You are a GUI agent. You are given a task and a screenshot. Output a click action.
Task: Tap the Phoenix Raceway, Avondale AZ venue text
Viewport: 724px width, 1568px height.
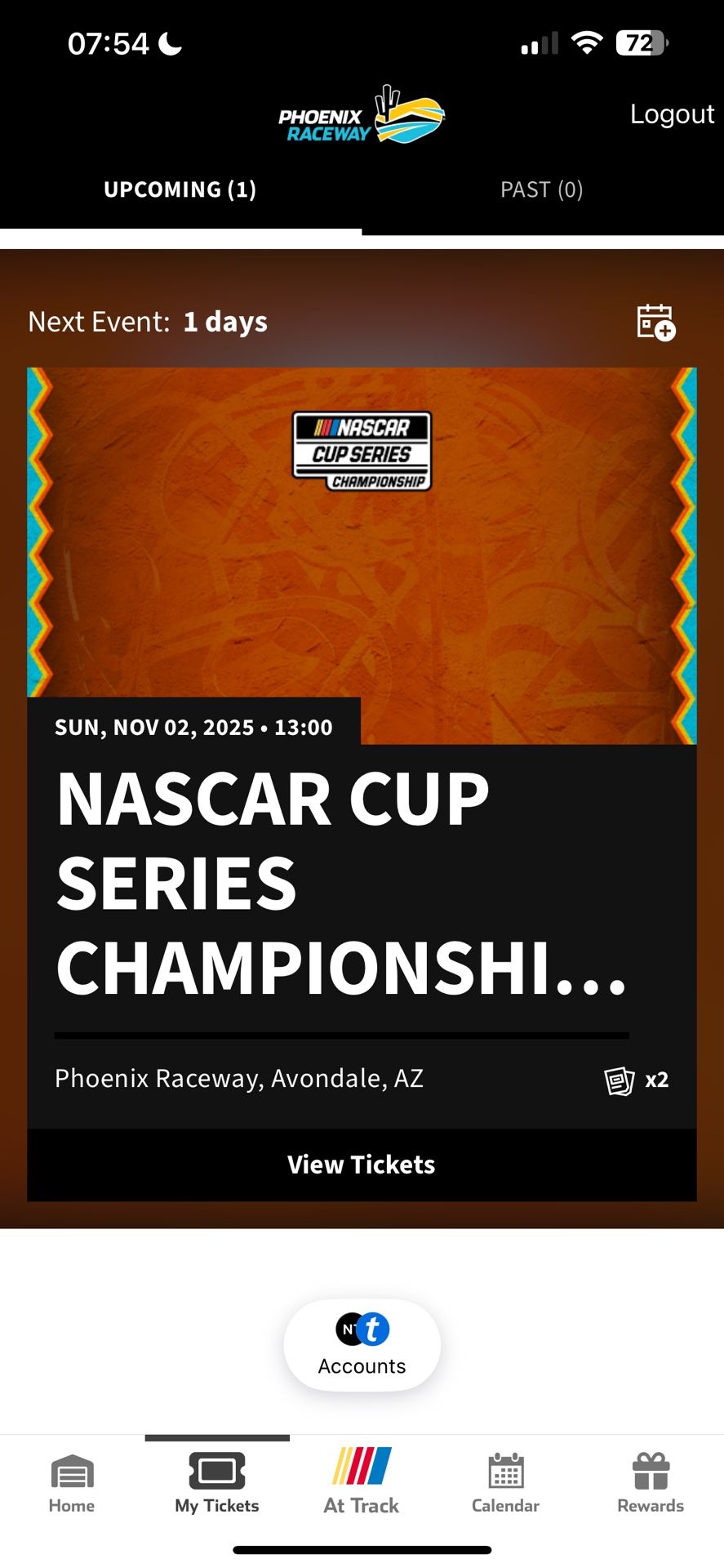(x=239, y=1079)
